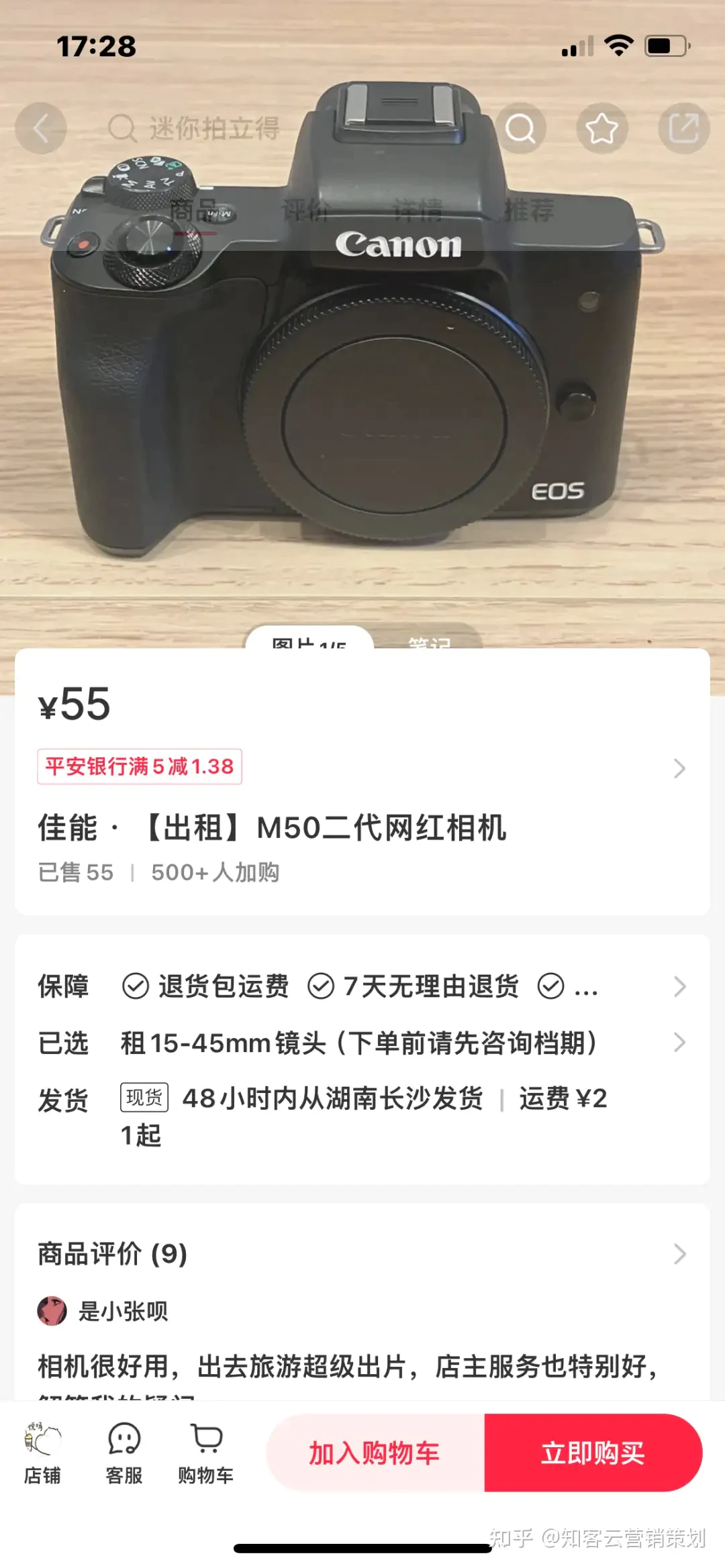Open the 平安银行满5减1.38 coupon
This screenshot has width=725, height=1568.
[x=140, y=766]
